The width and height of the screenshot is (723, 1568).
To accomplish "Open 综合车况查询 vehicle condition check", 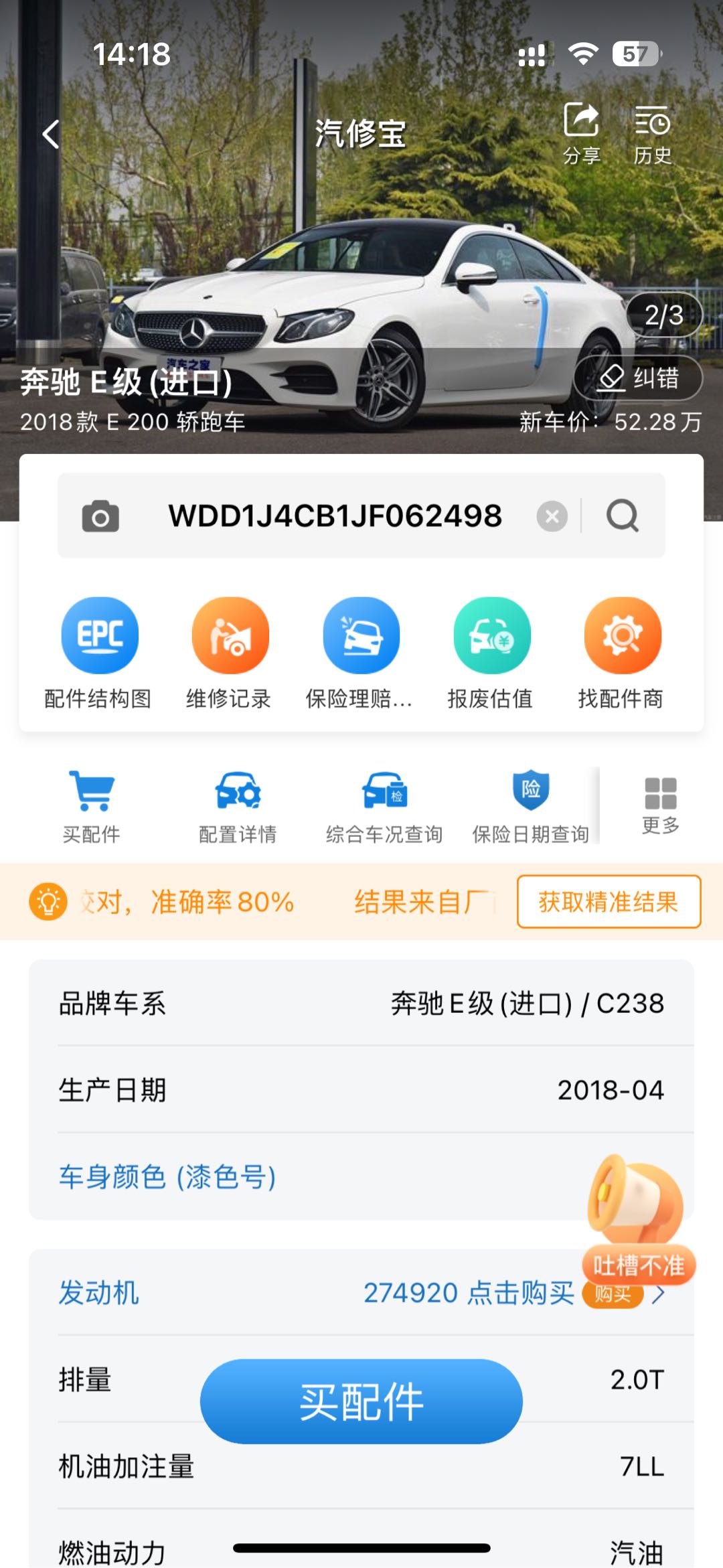I will (384, 807).
